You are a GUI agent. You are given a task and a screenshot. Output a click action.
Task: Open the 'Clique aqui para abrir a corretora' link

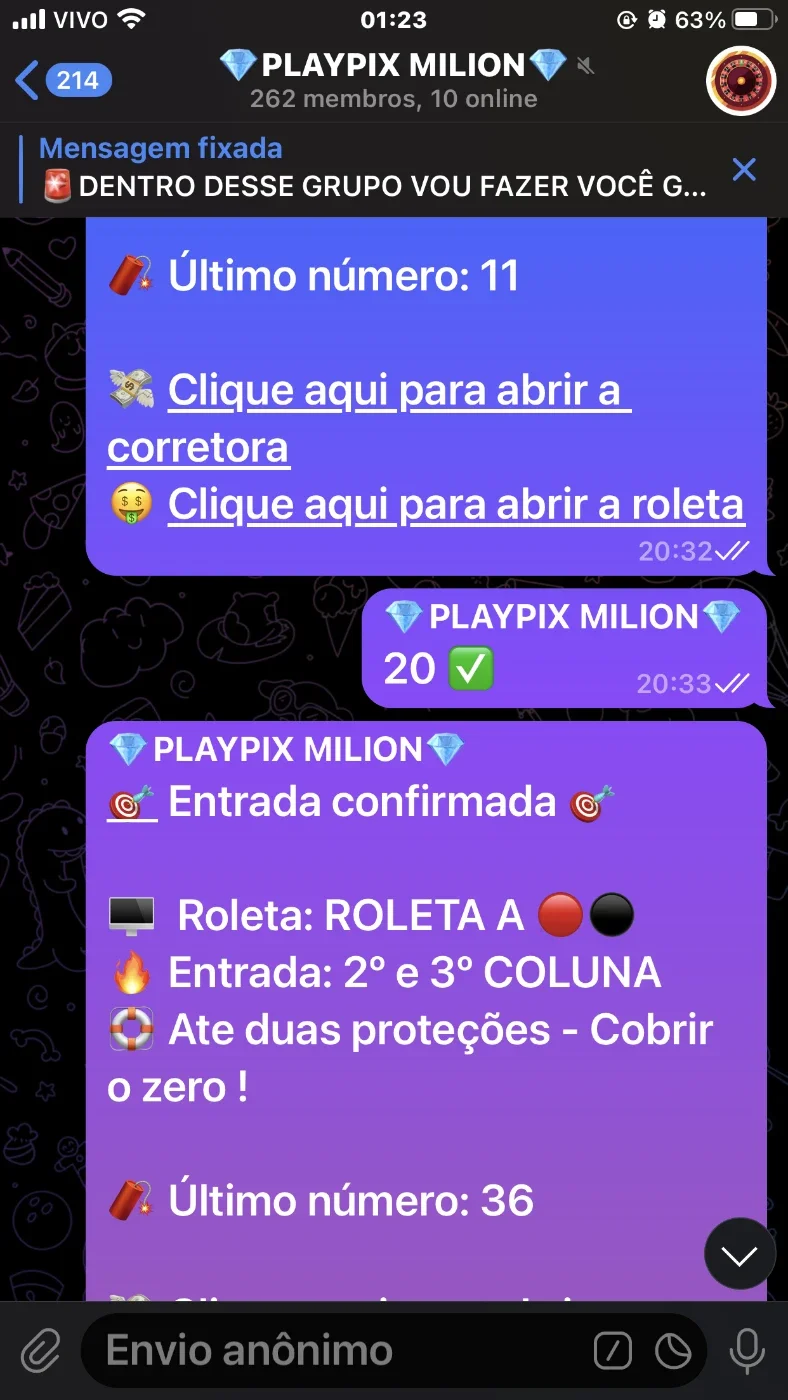(369, 419)
